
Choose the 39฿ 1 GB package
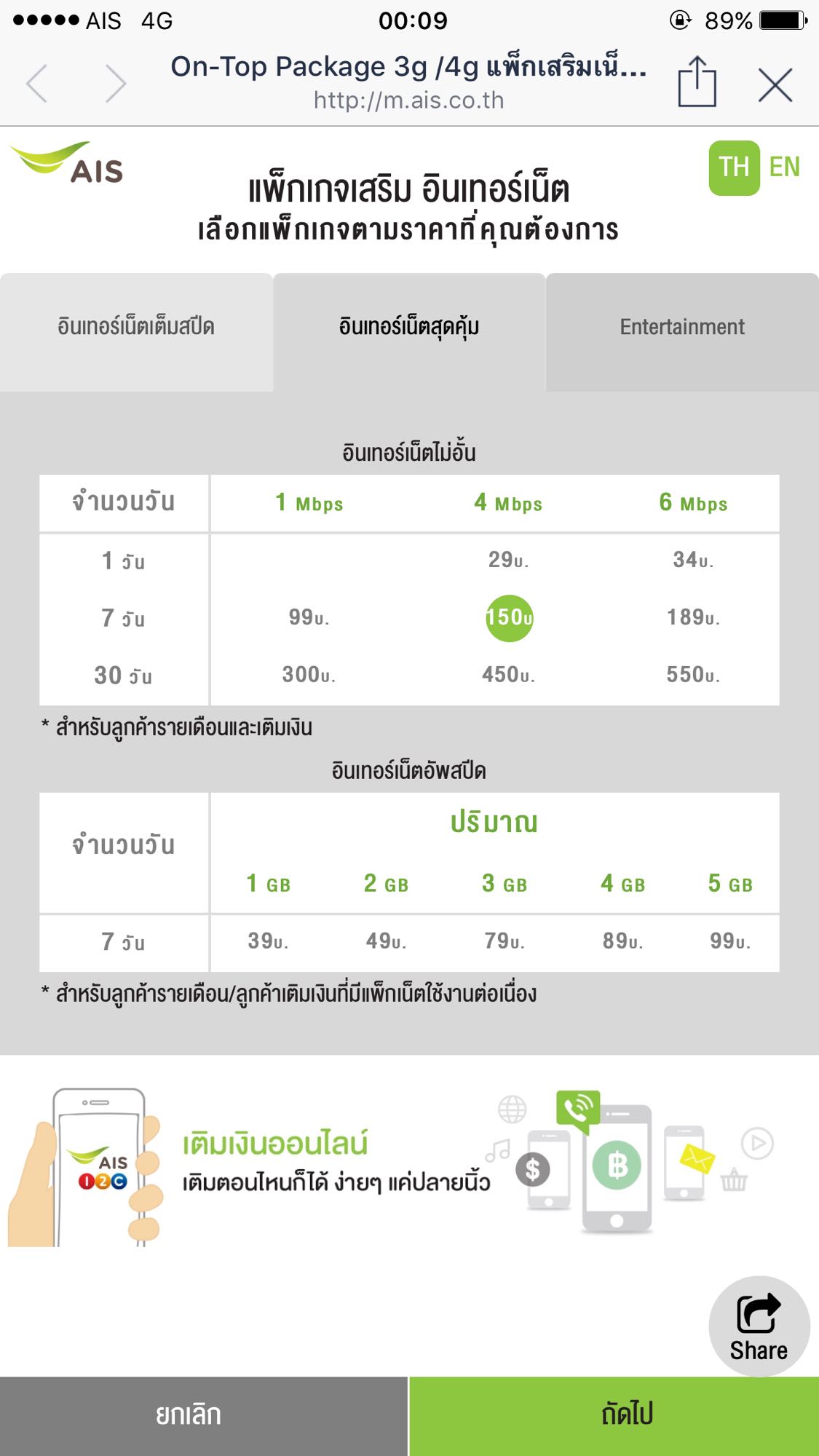pos(268,941)
